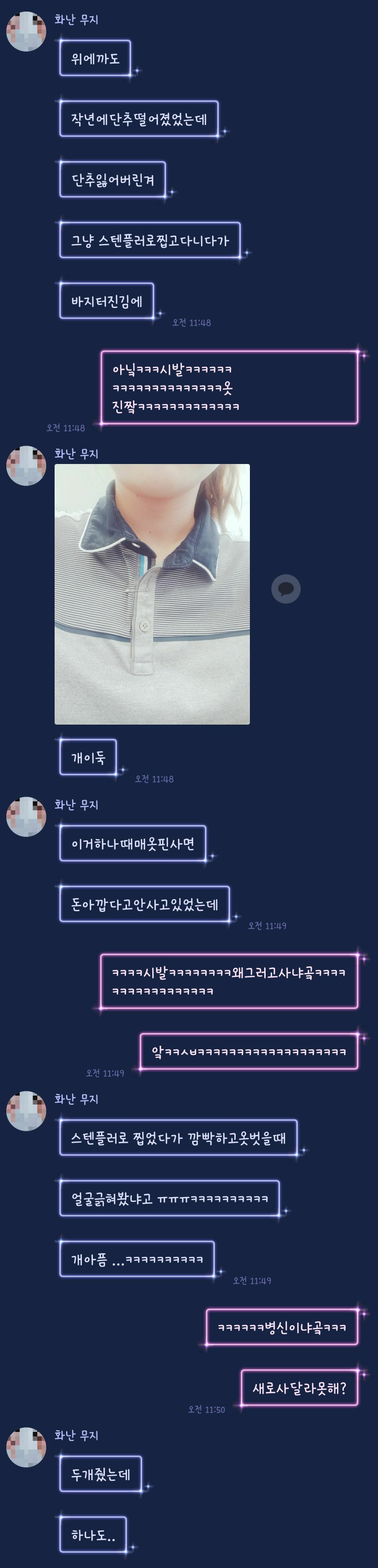The width and height of the screenshot is (378, 1568).
Task: Tap the speech bubble icon beside the photo
Action: tap(286, 589)
